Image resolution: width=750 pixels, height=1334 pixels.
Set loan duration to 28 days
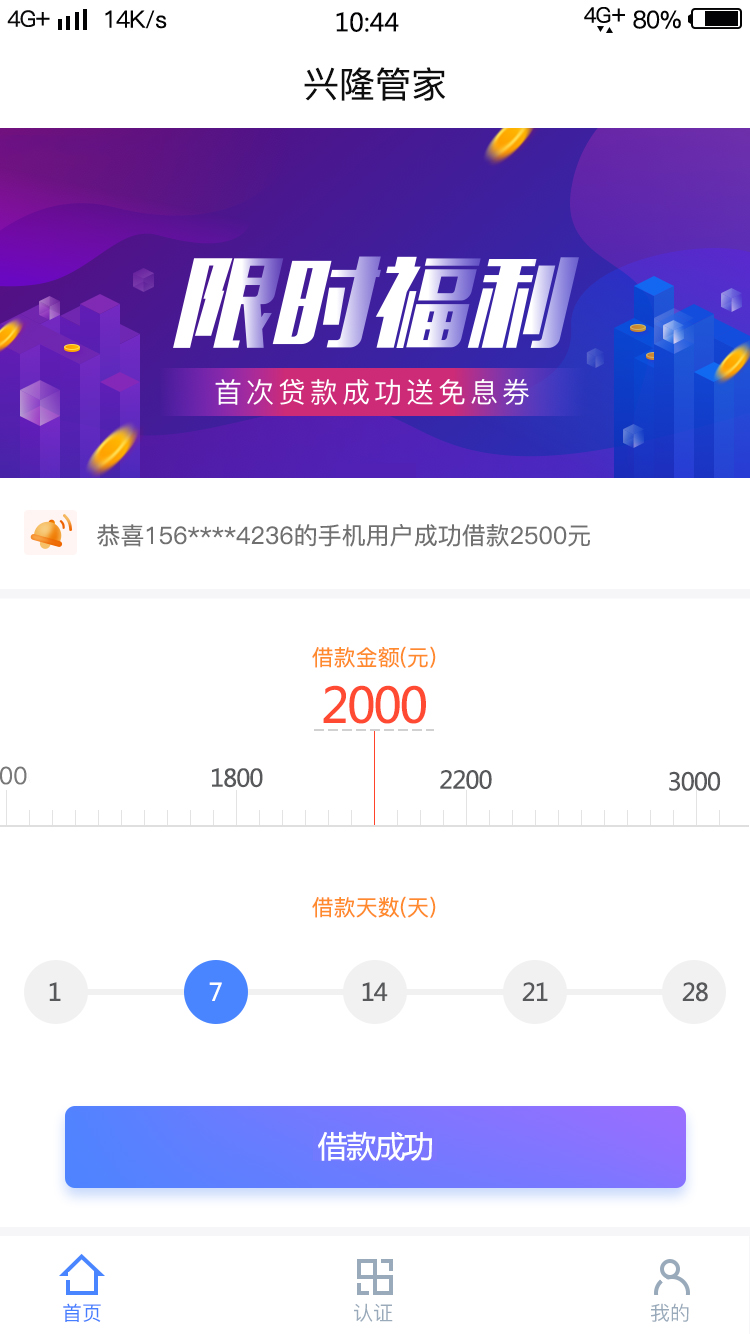(x=694, y=992)
